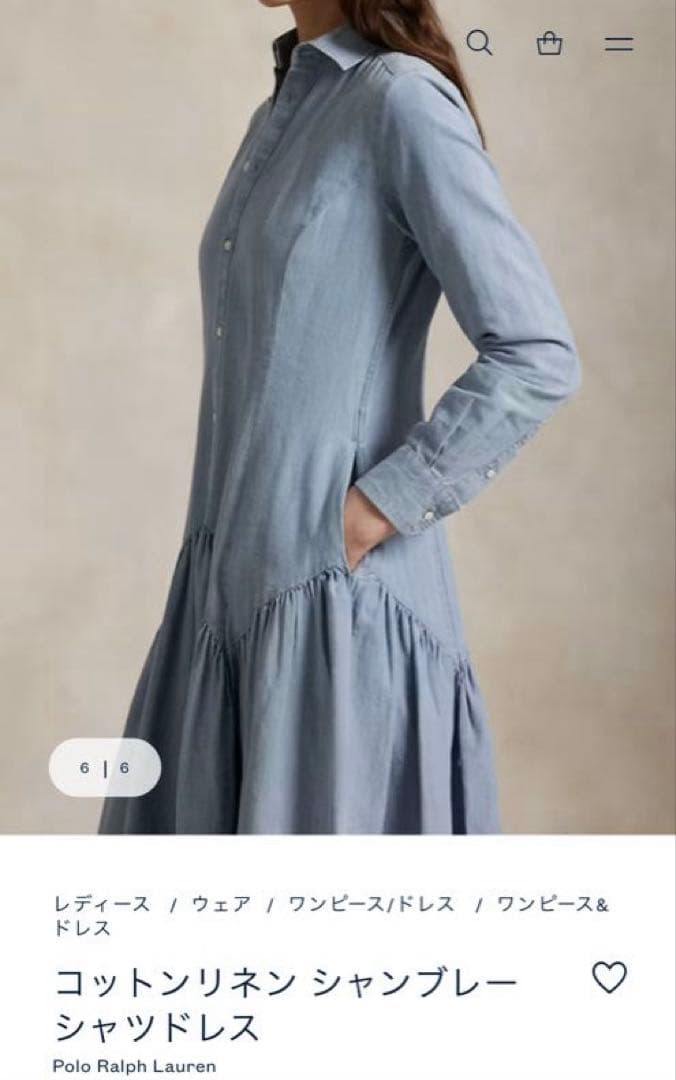Open the search icon

(479, 43)
